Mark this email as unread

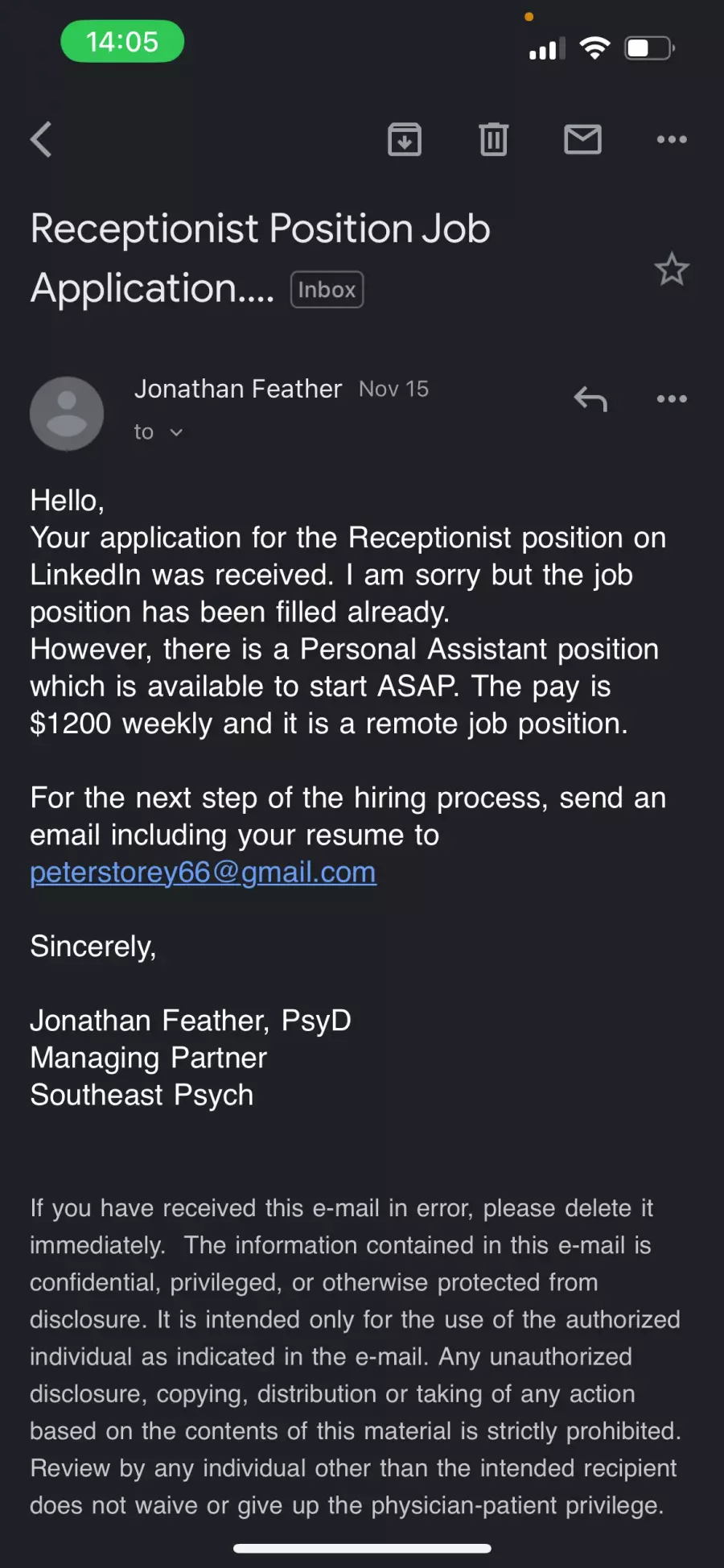tap(582, 139)
